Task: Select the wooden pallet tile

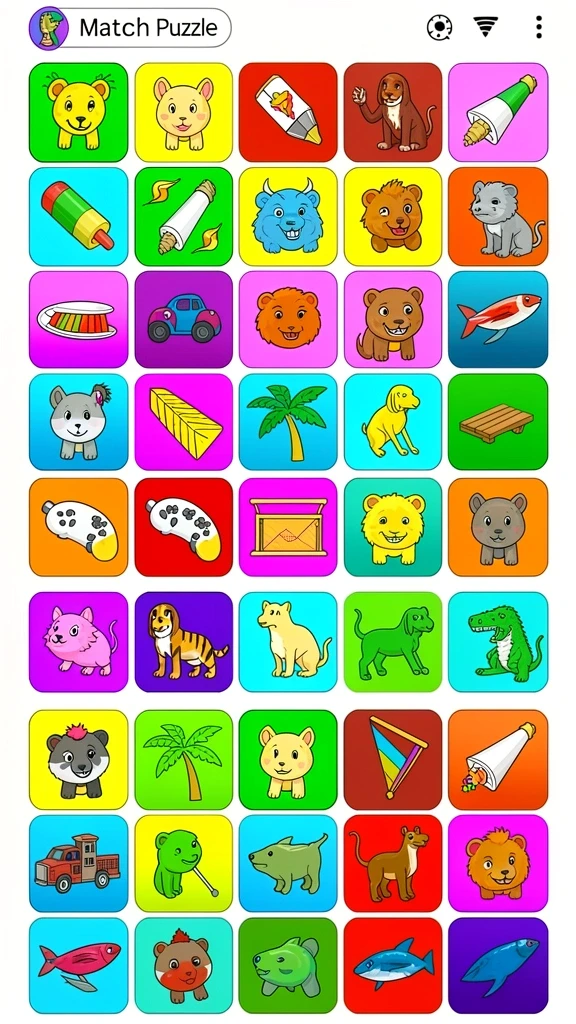Action: point(498,421)
